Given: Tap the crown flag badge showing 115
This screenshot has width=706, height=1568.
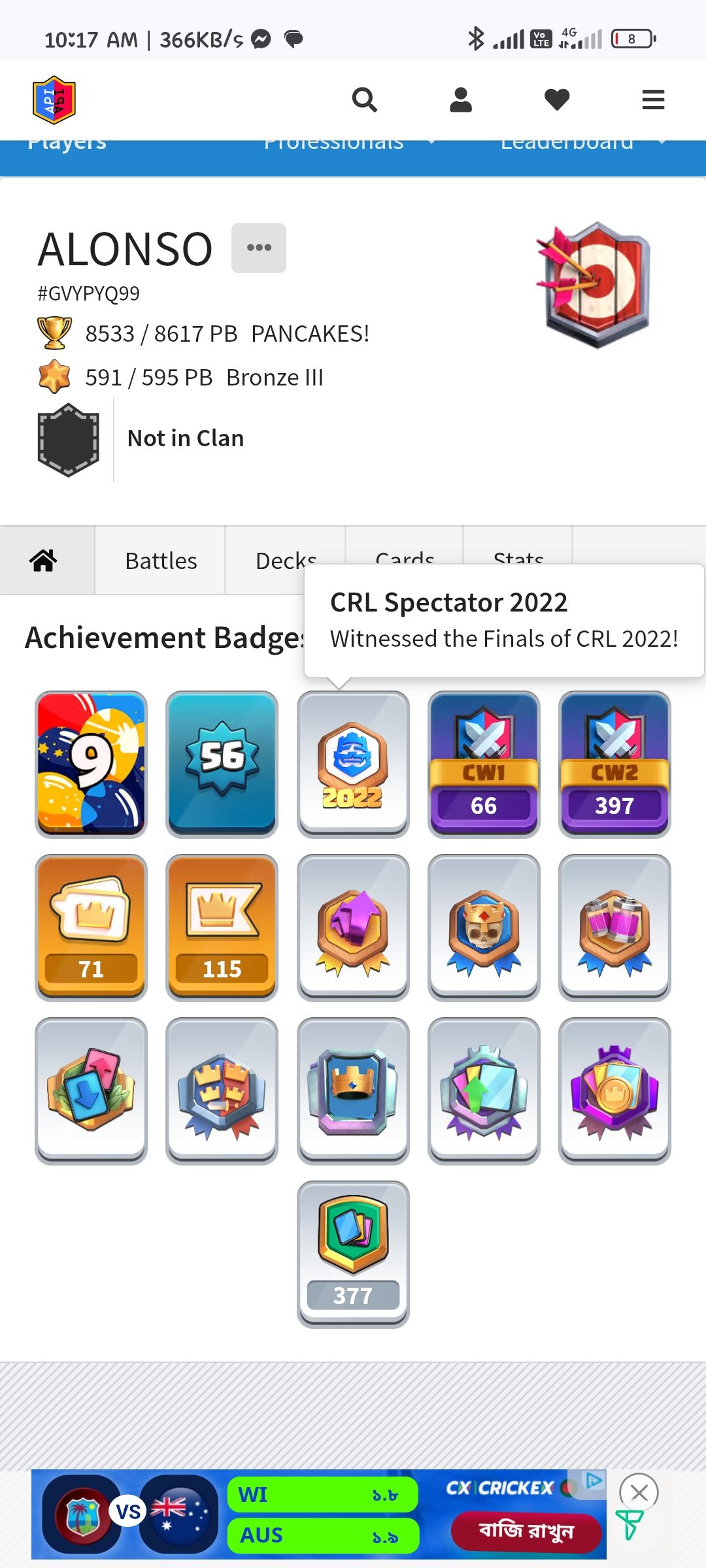Looking at the screenshot, I should click(222, 927).
